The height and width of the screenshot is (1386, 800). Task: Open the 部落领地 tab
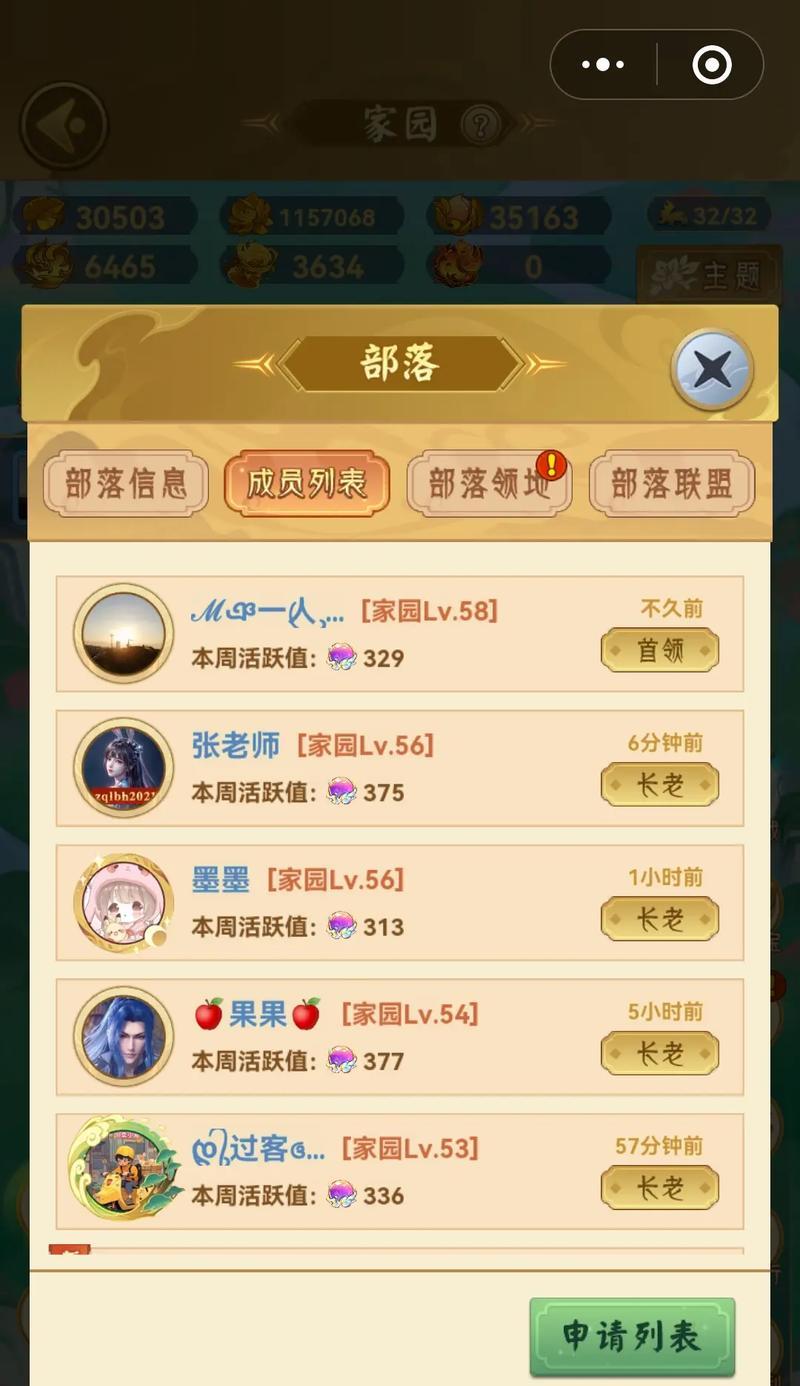489,484
